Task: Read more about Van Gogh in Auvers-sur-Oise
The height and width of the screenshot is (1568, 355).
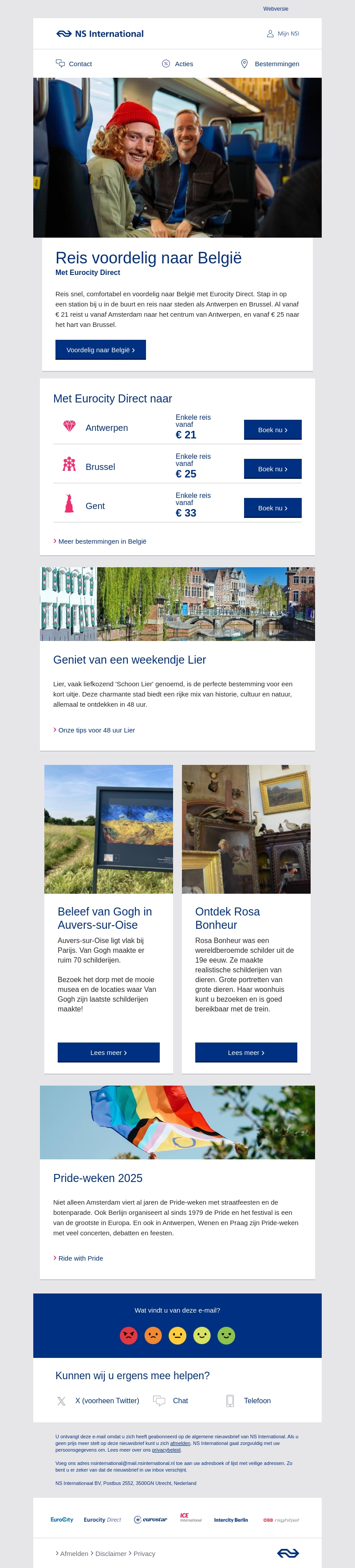Action: coord(108,1052)
